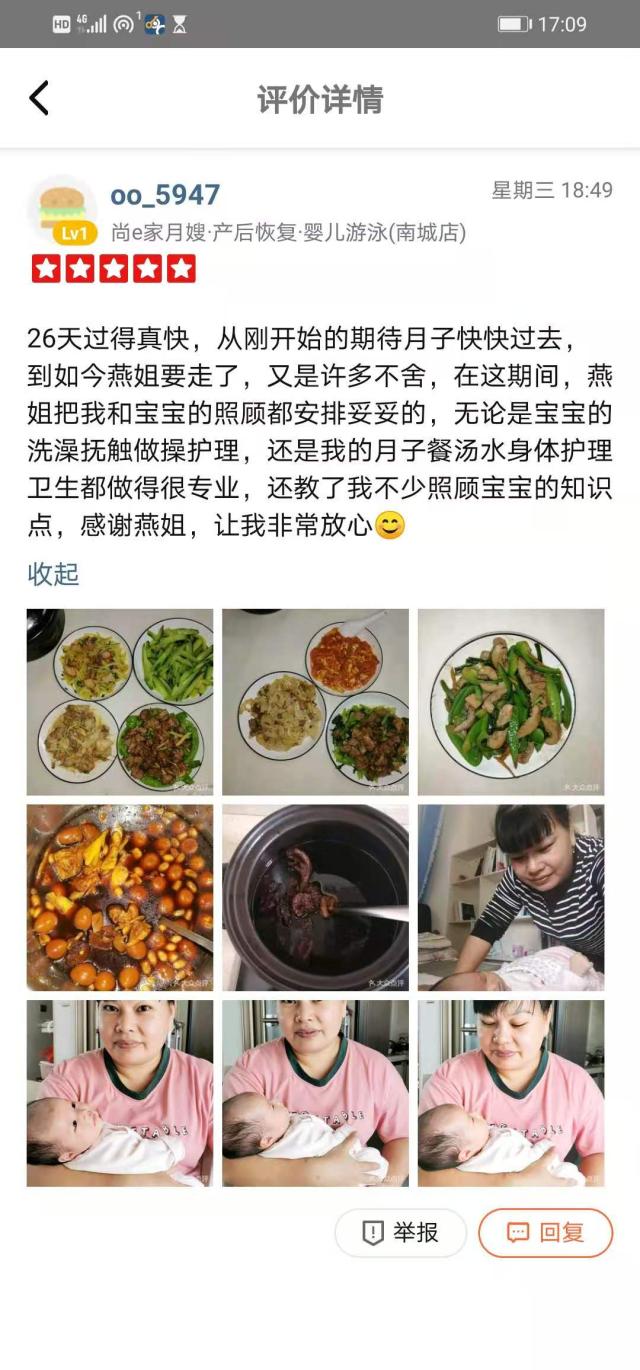View the braised stew pot photo
Viewport: 640px width, 1370px height.
[120, 898]
